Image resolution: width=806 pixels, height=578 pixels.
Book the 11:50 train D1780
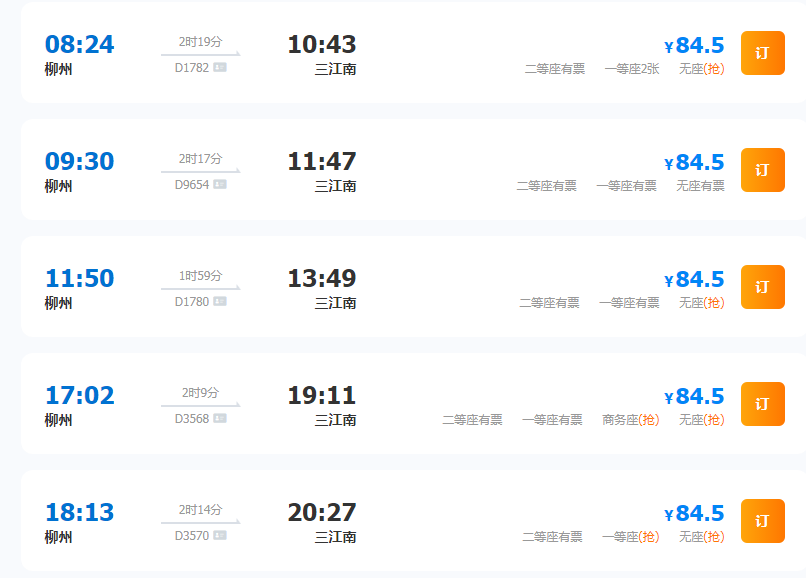[762, 287]
